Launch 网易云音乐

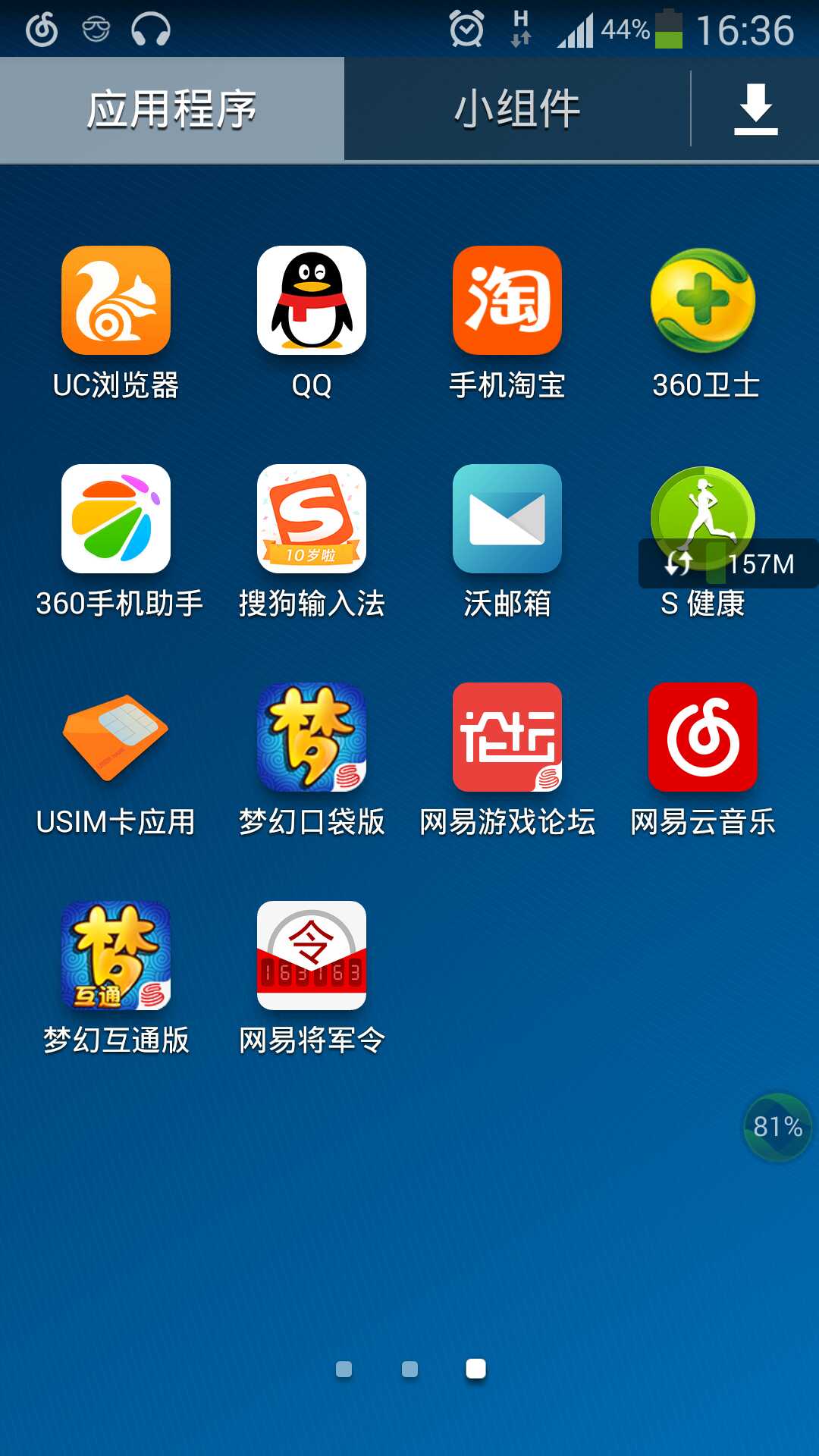click(703, 738)
